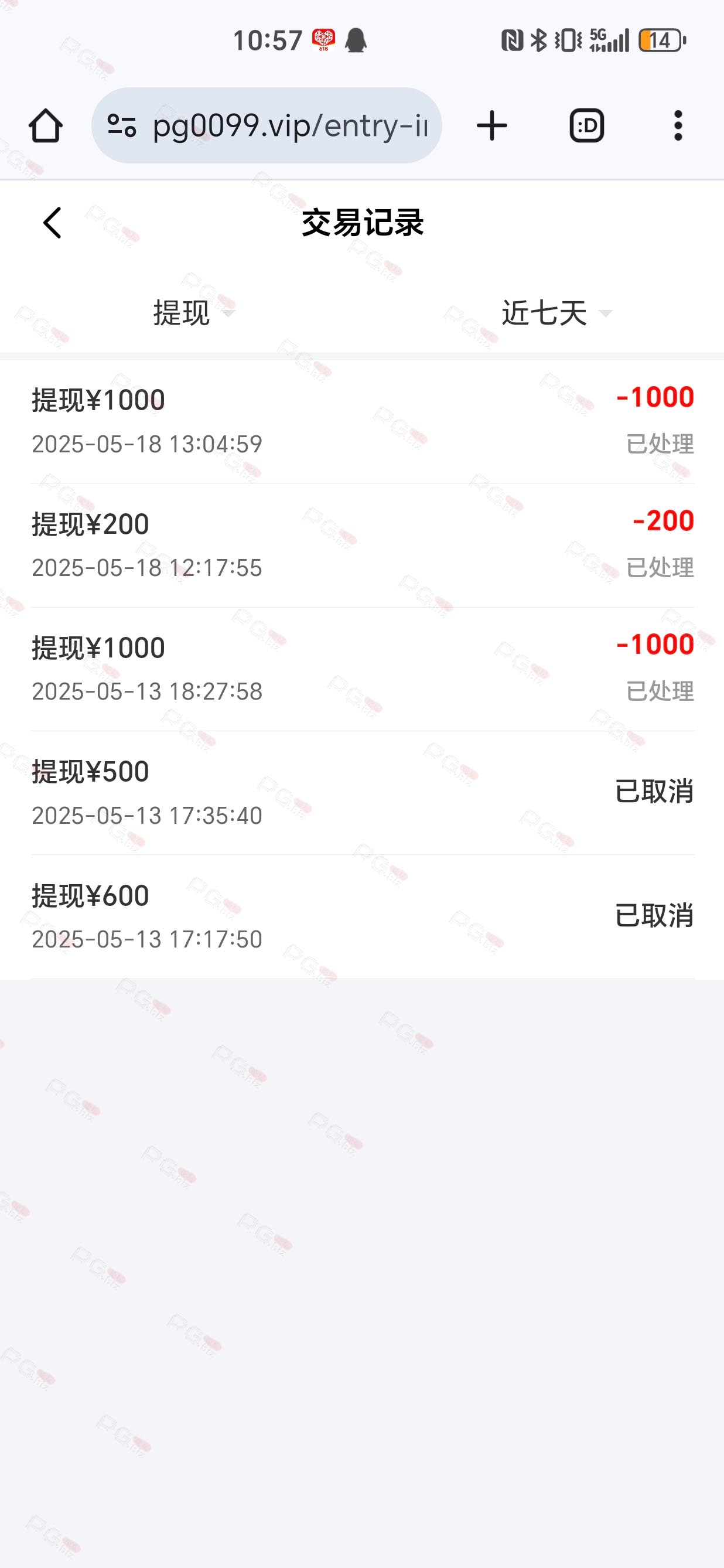Open the 提现¥200 withdrawal record

[363, 546]
